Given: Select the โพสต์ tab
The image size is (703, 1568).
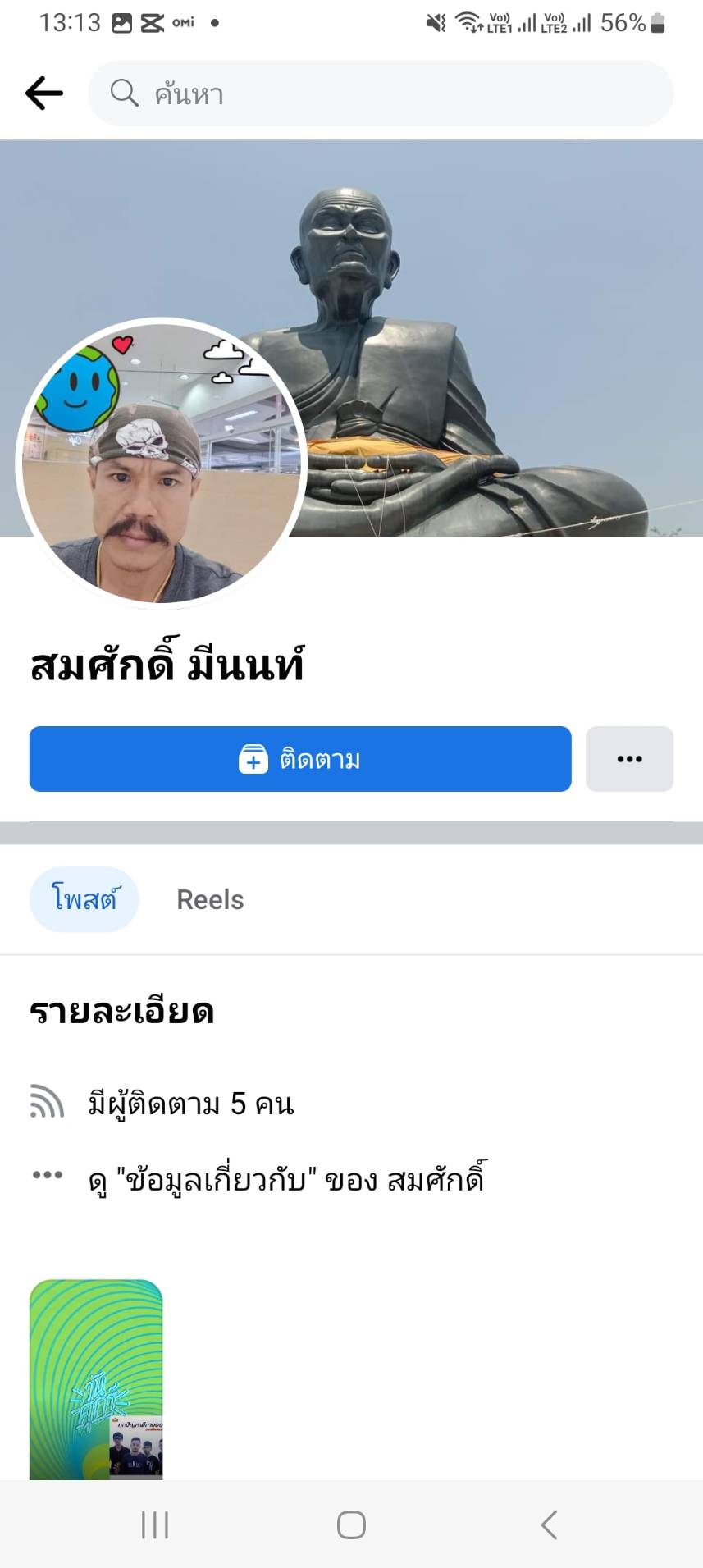Looking at the screenshot, I should click(84, 899).
